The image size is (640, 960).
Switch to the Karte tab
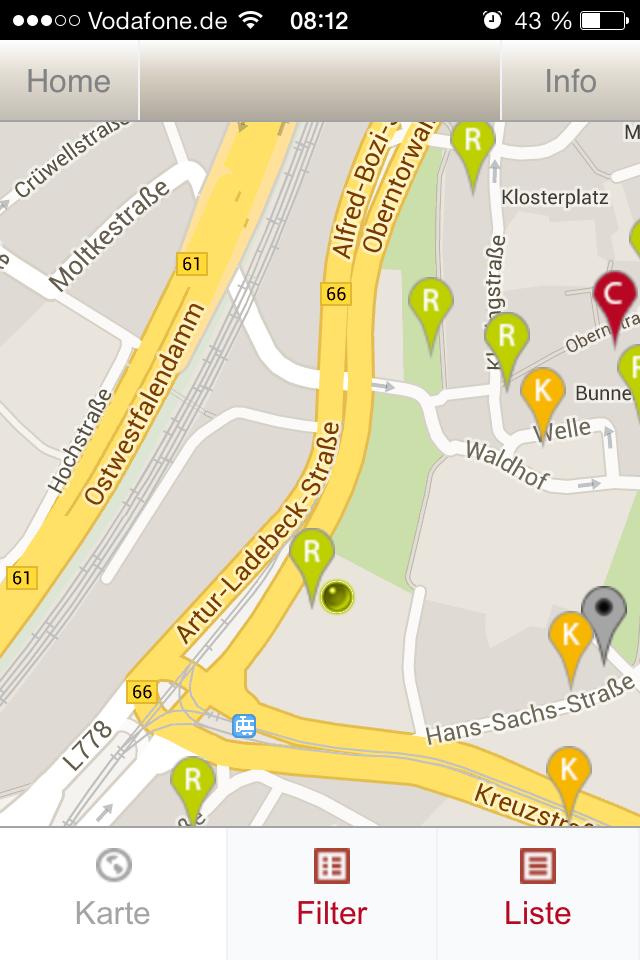point(112,888)
